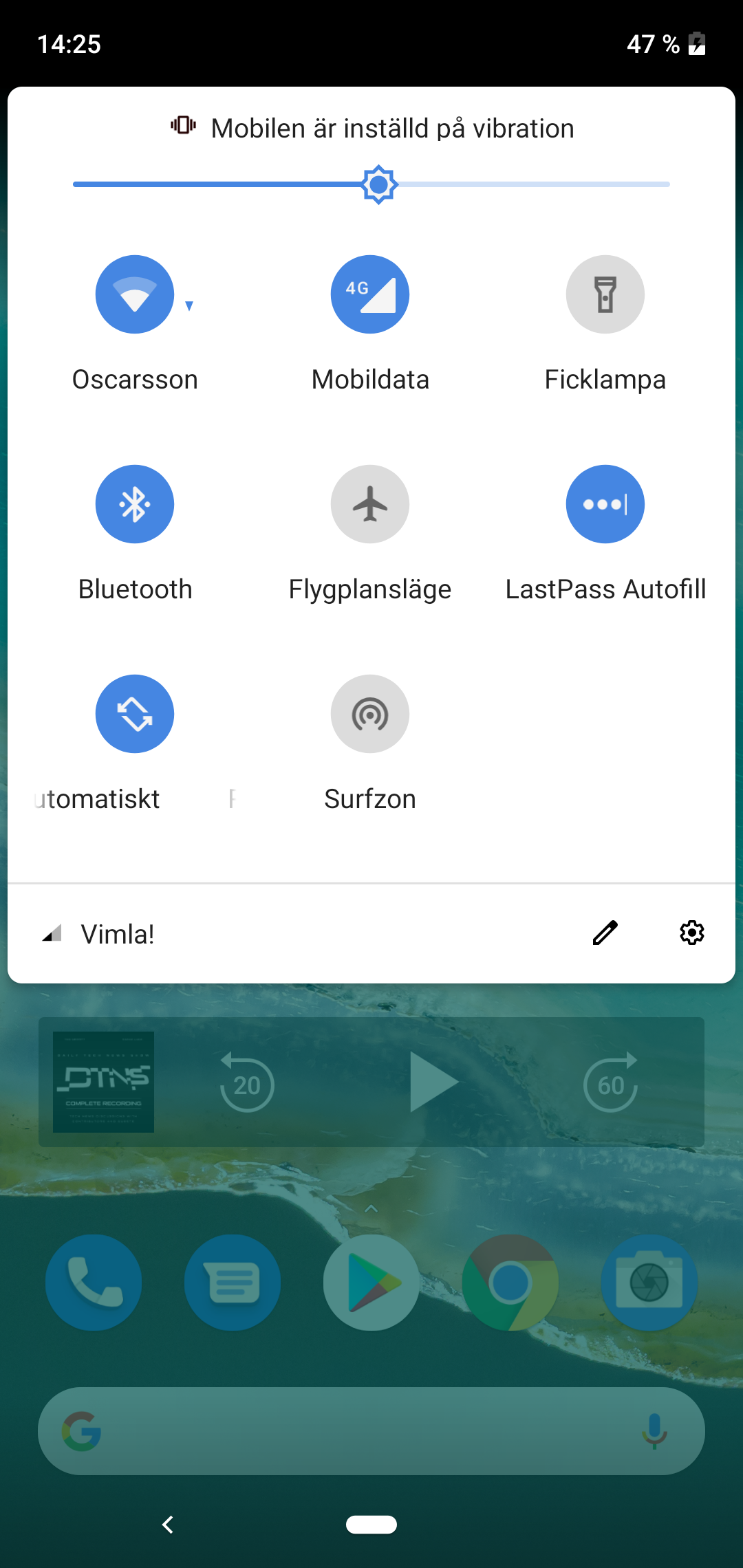Viewport: 743px width, 1568px height.
Task: Expand Wi-Fi network dropdown arrow
Action: click(189, 305)
